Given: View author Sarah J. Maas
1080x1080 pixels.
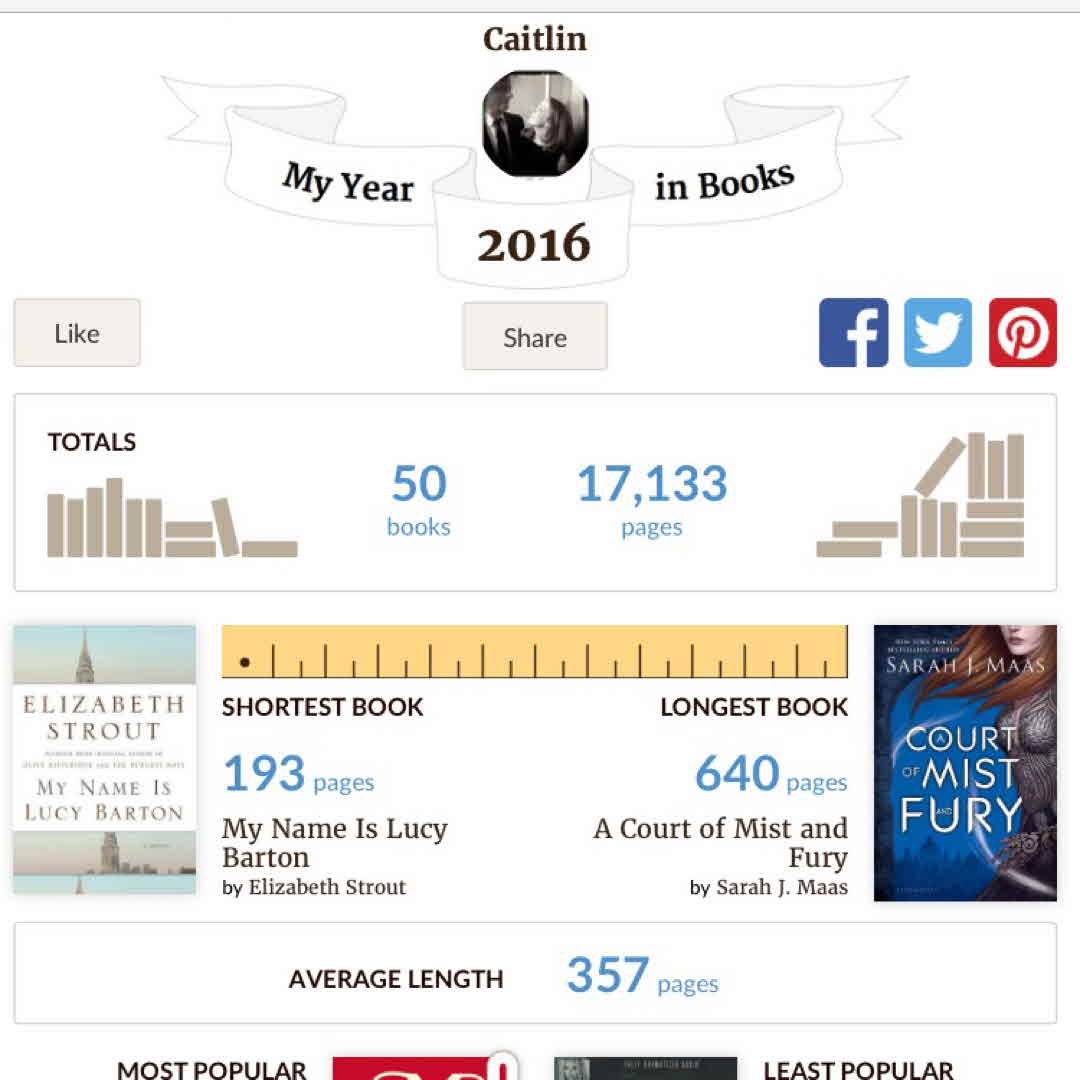Looking at the screenshot, I should coord(781,887).
